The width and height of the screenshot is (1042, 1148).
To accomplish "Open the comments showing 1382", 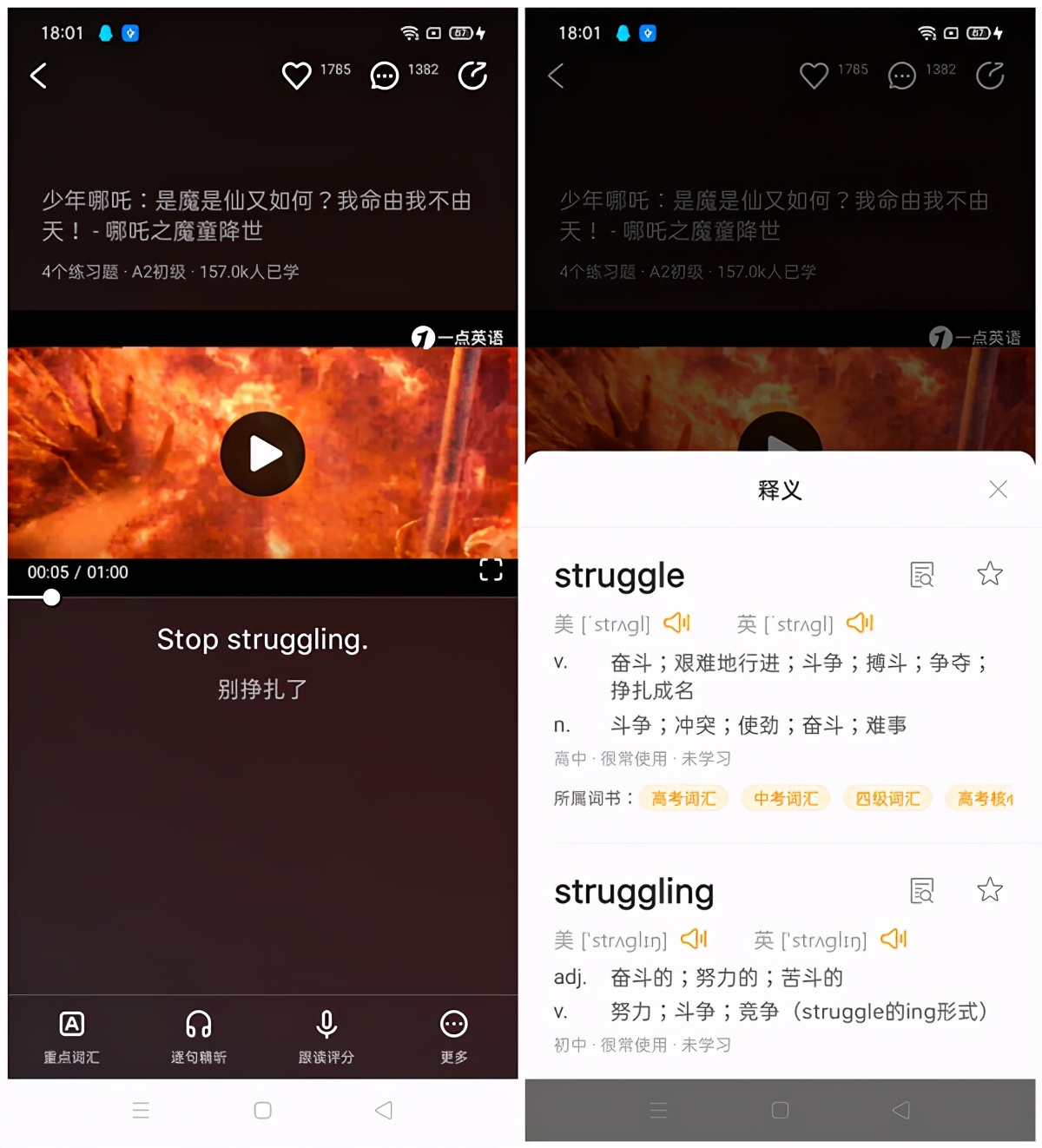I will pyautogui.click(x=384, y=76).
